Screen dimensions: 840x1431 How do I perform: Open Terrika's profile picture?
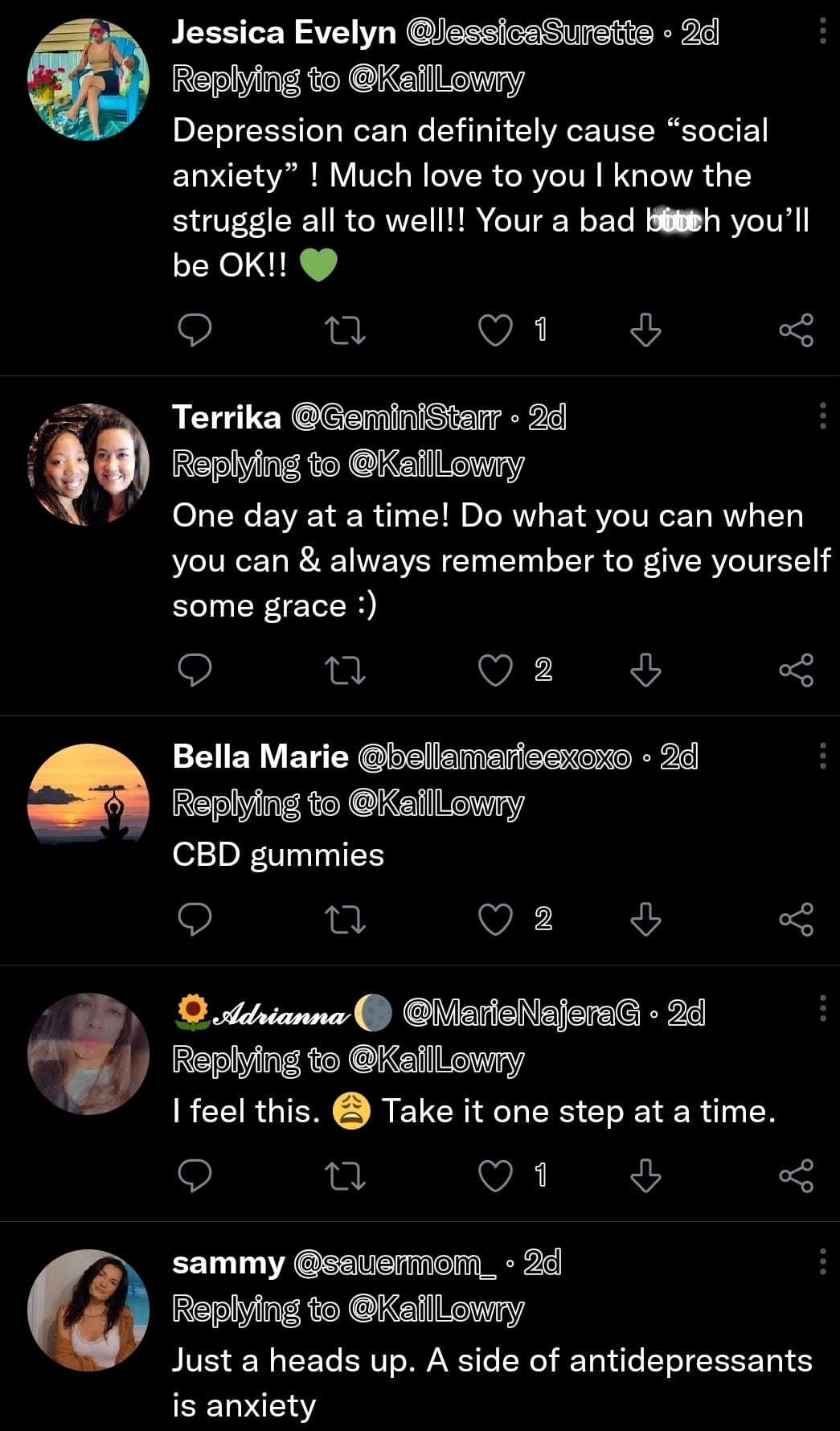tap(88, 465)
